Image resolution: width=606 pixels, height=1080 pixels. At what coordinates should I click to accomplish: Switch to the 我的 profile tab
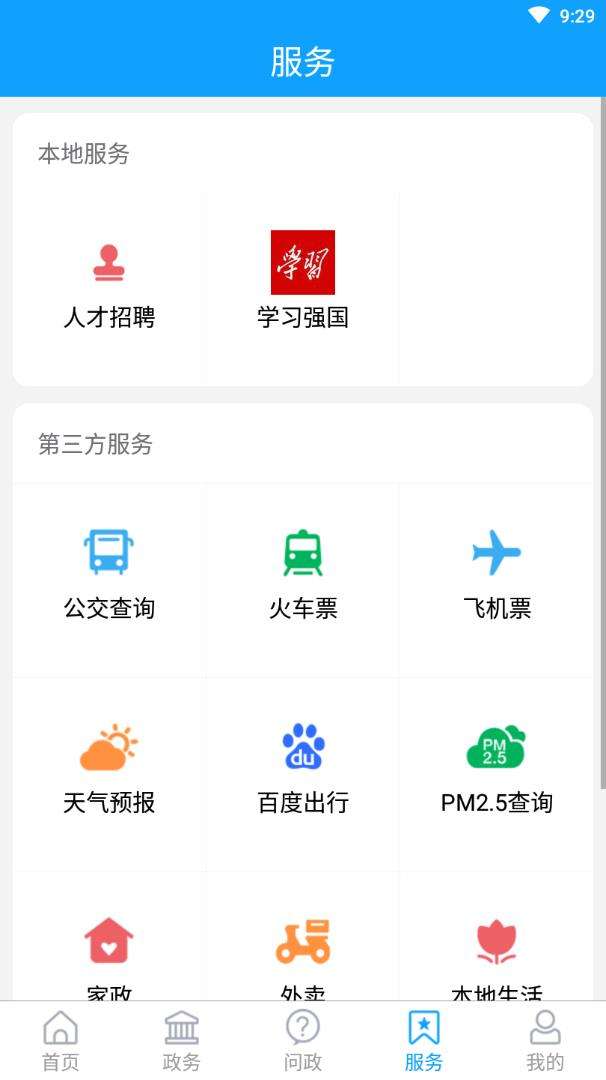[x=545, y=1040]
